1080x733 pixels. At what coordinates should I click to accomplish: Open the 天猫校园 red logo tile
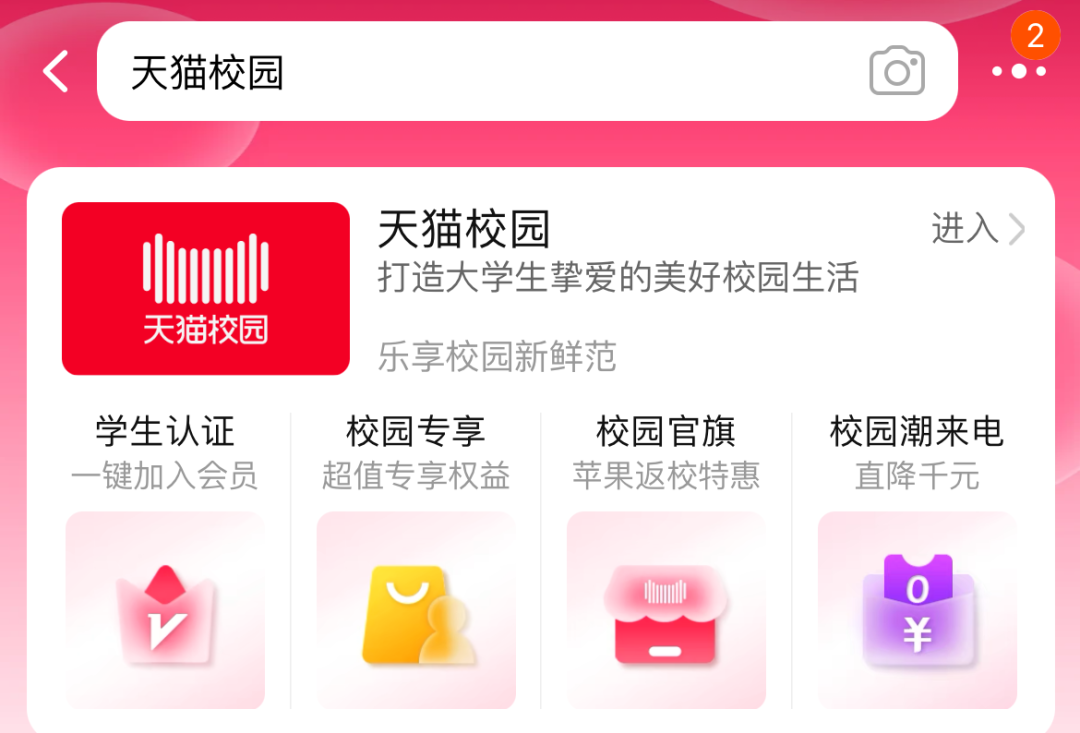[x=206, y=289]
